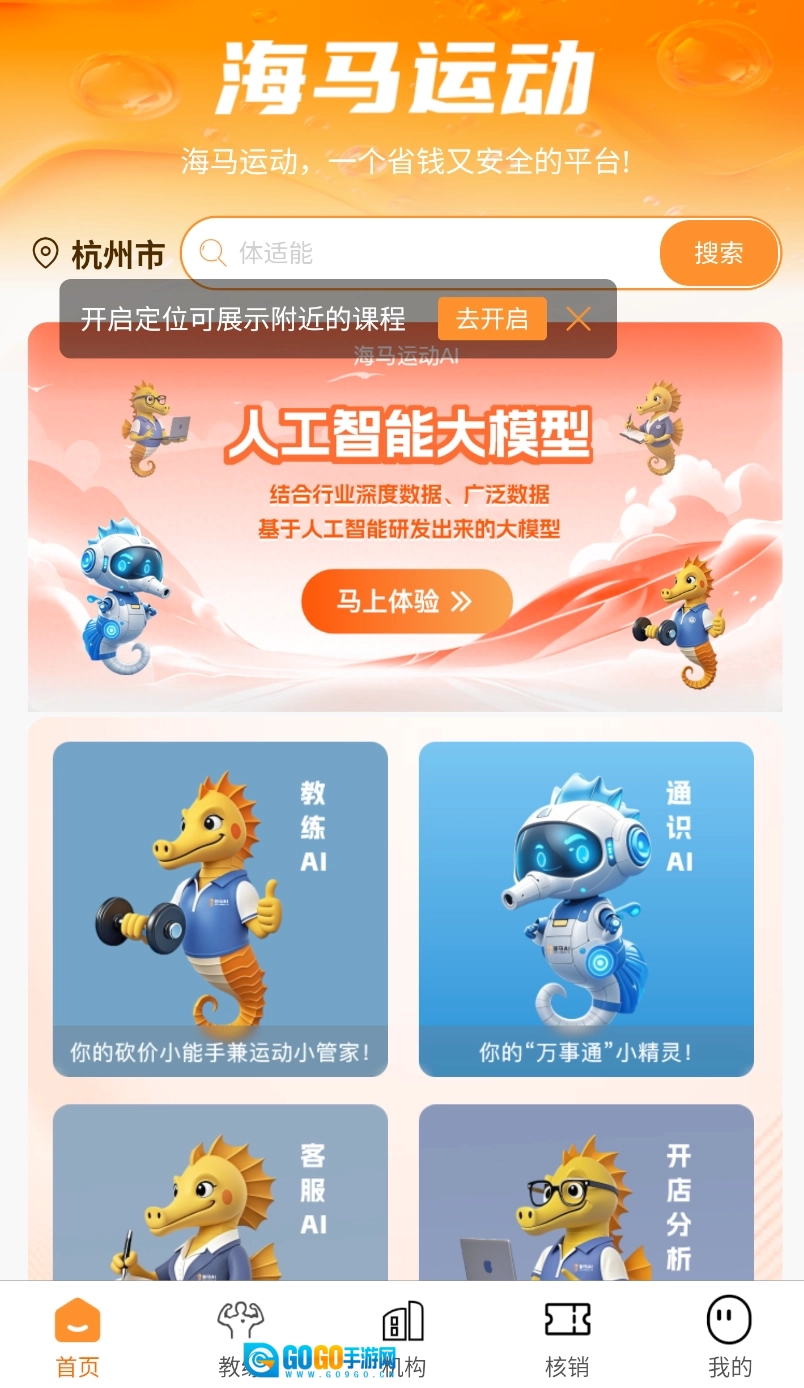Viewport: 804px width, 1388px height.
Task: Open the 教练AI card
Action: [220, 909]
